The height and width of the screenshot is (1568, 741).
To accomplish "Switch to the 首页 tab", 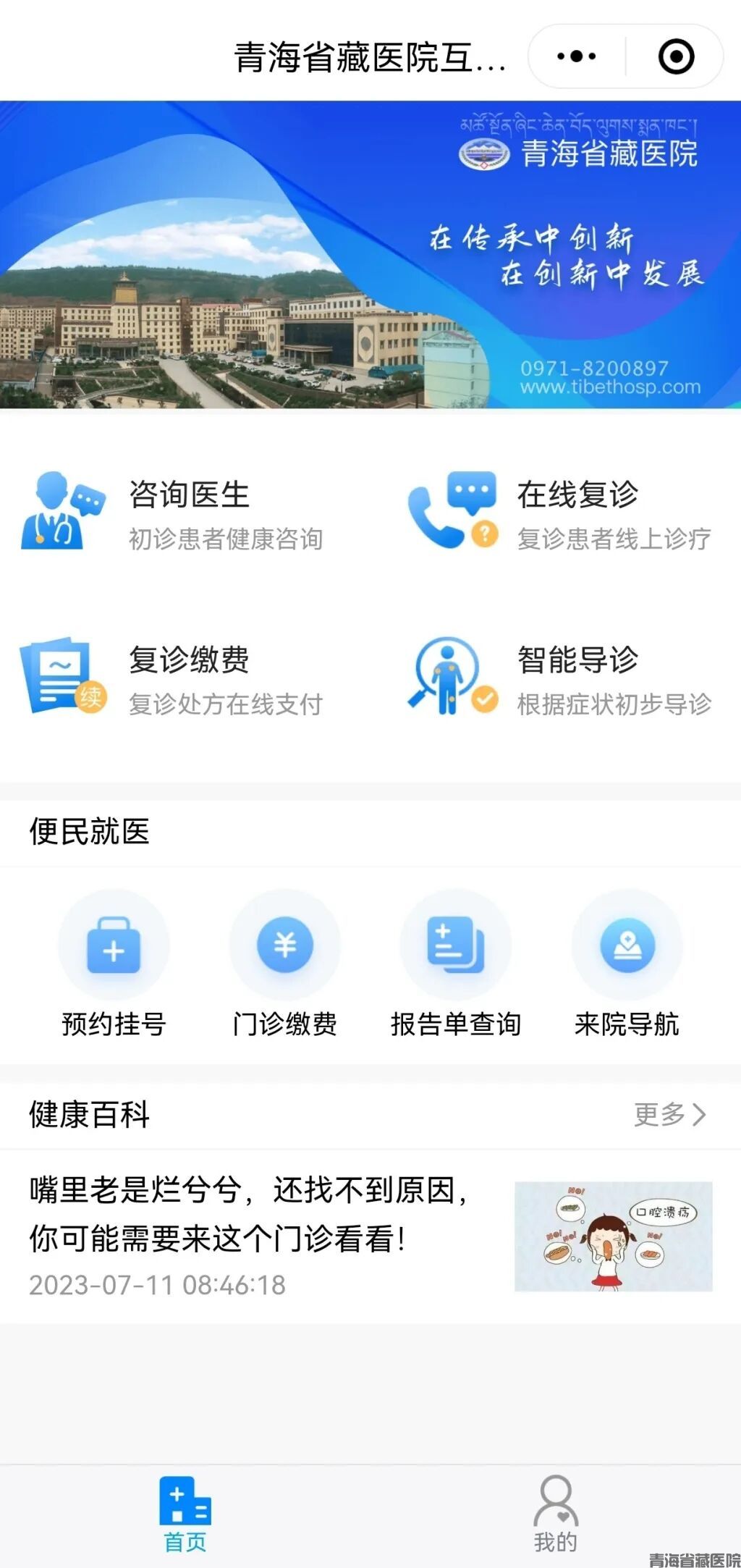I will pyautogui.click(x=185, y=1514).
